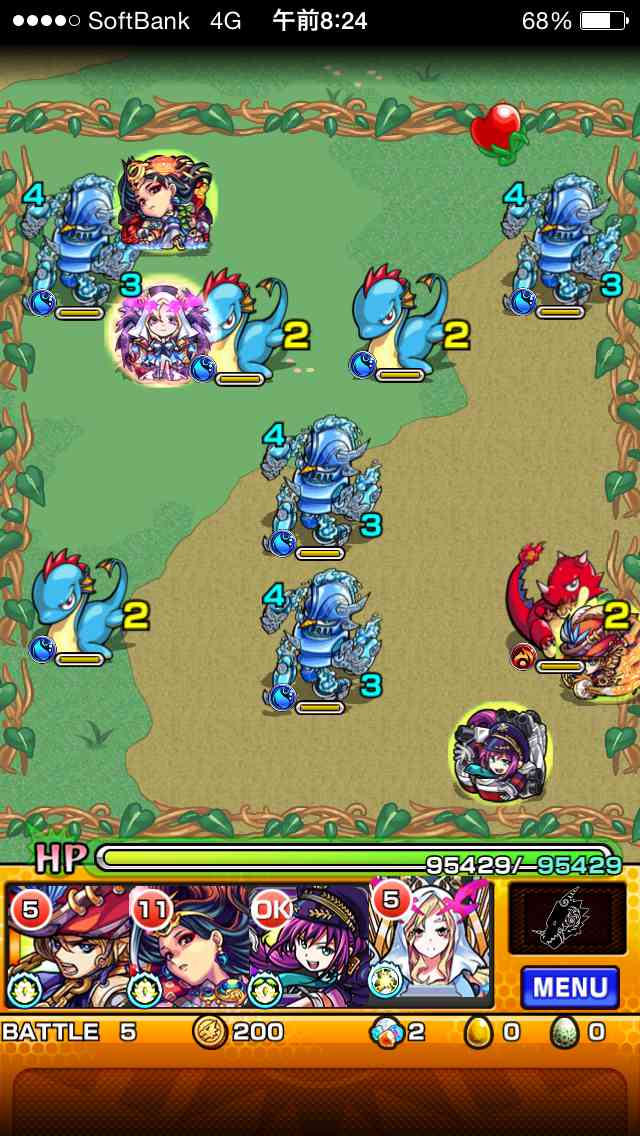Tap the dark-haired character portrait showing 11

coord(188,945)
